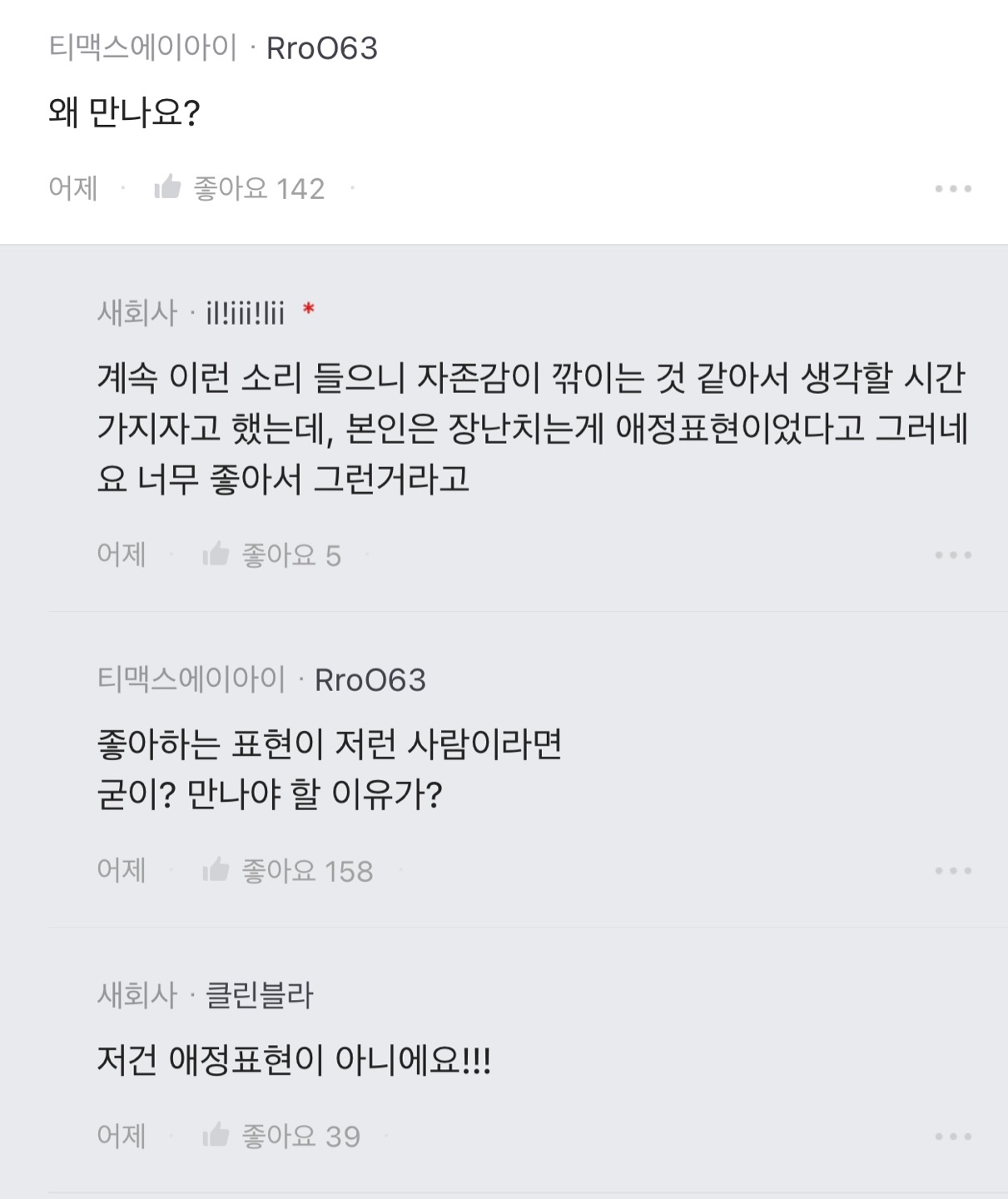Viewport: 1008px width, 1199px height.
Task: Open more options on 클린블라's reply
Action: coord(953,1137)
